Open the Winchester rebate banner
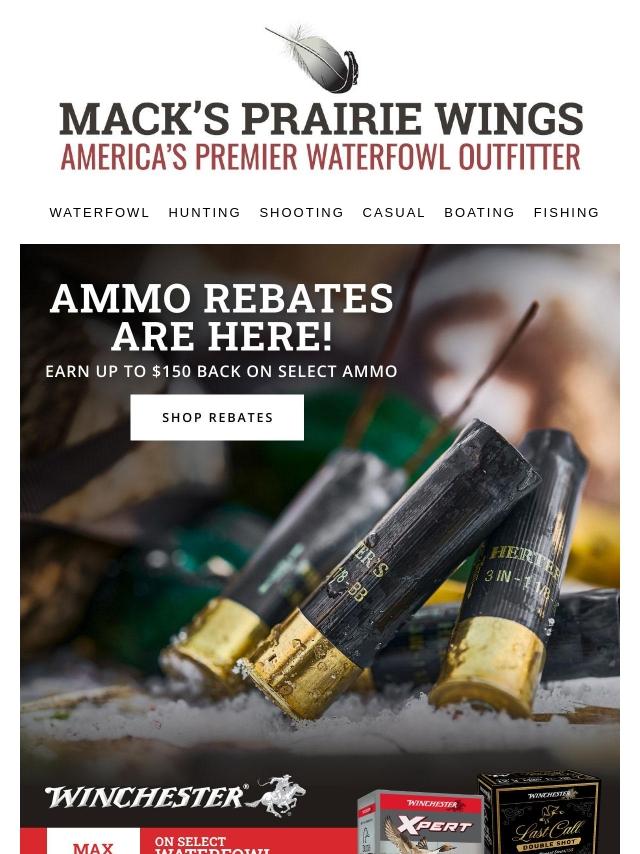 [320, 810]
